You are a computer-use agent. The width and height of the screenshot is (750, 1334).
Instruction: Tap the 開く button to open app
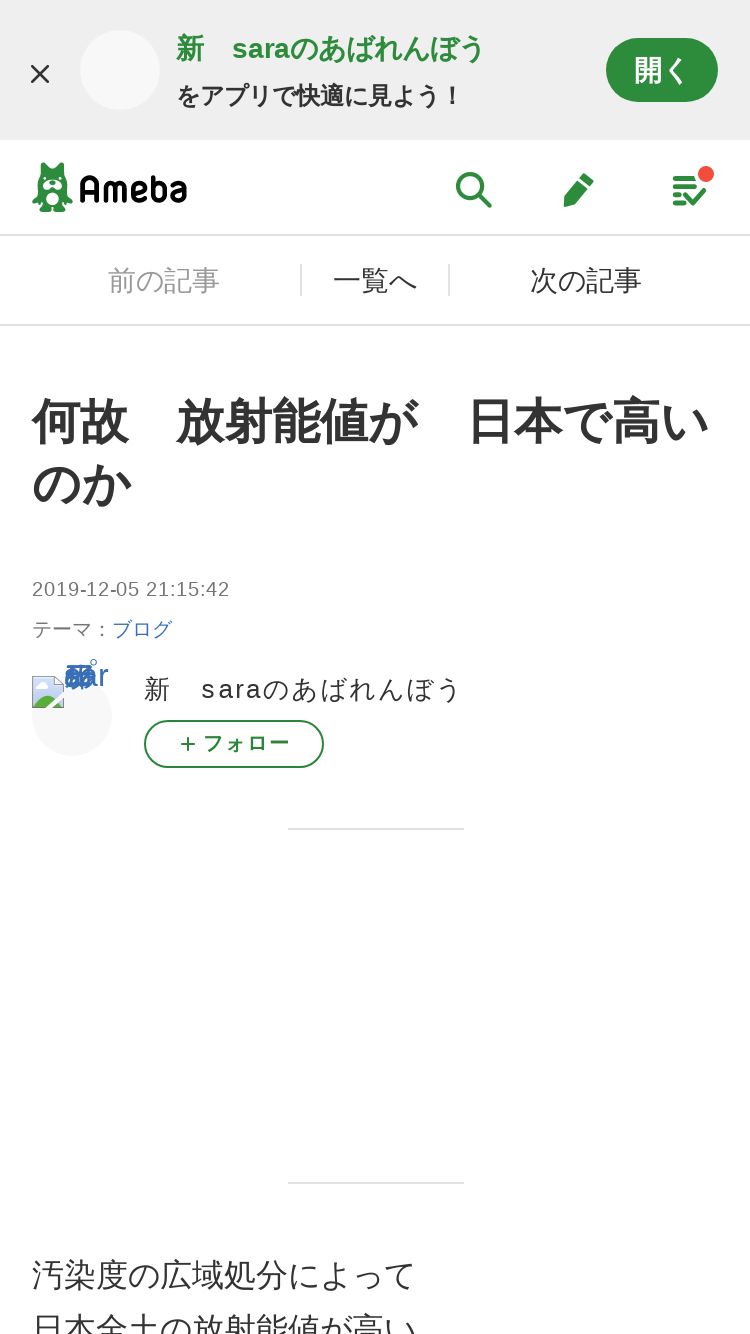coord(662,70)
